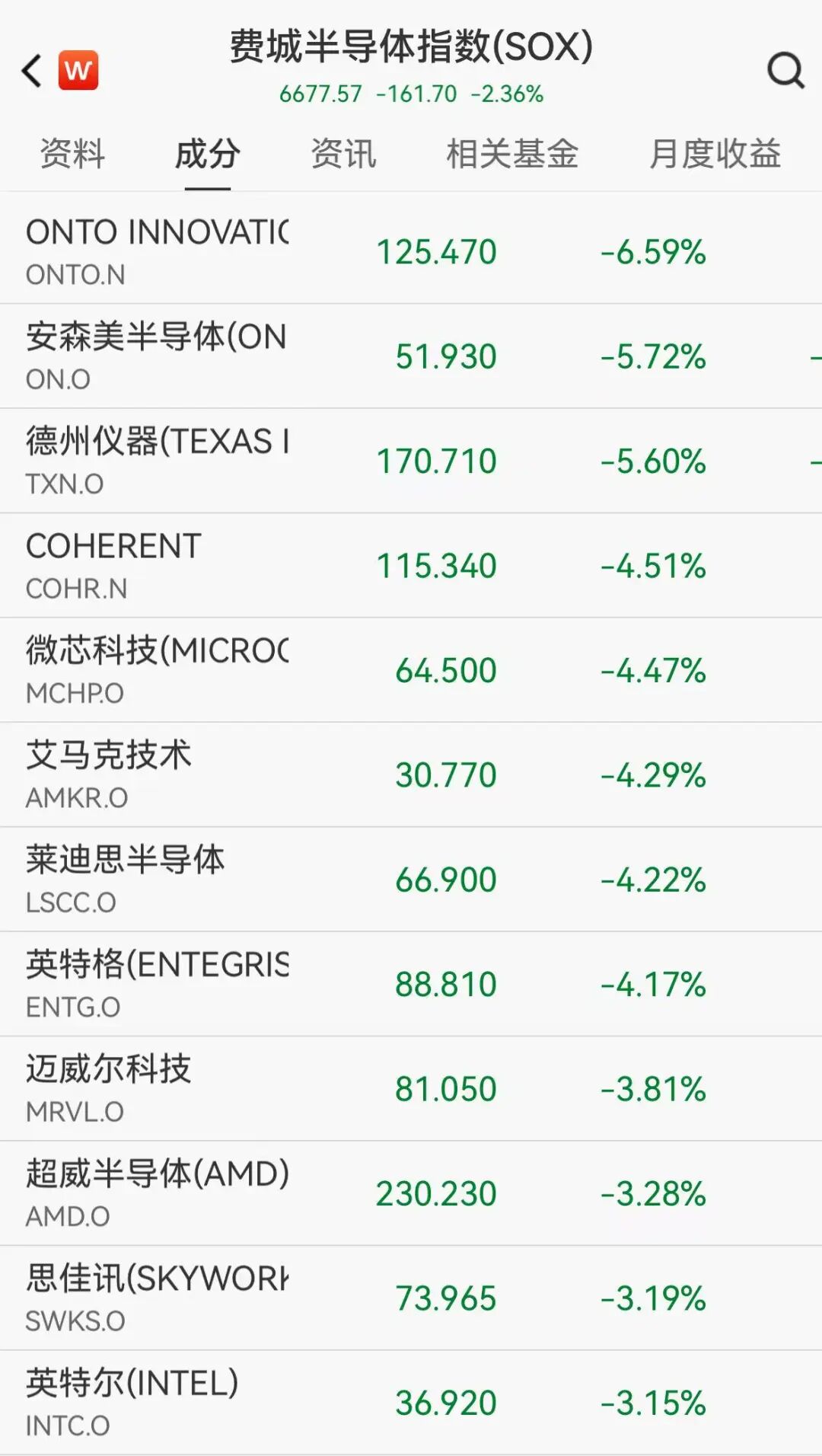Screen dimensions: 822x1456
Task: Switch to the 资料 tab
Action: (72, 154)
